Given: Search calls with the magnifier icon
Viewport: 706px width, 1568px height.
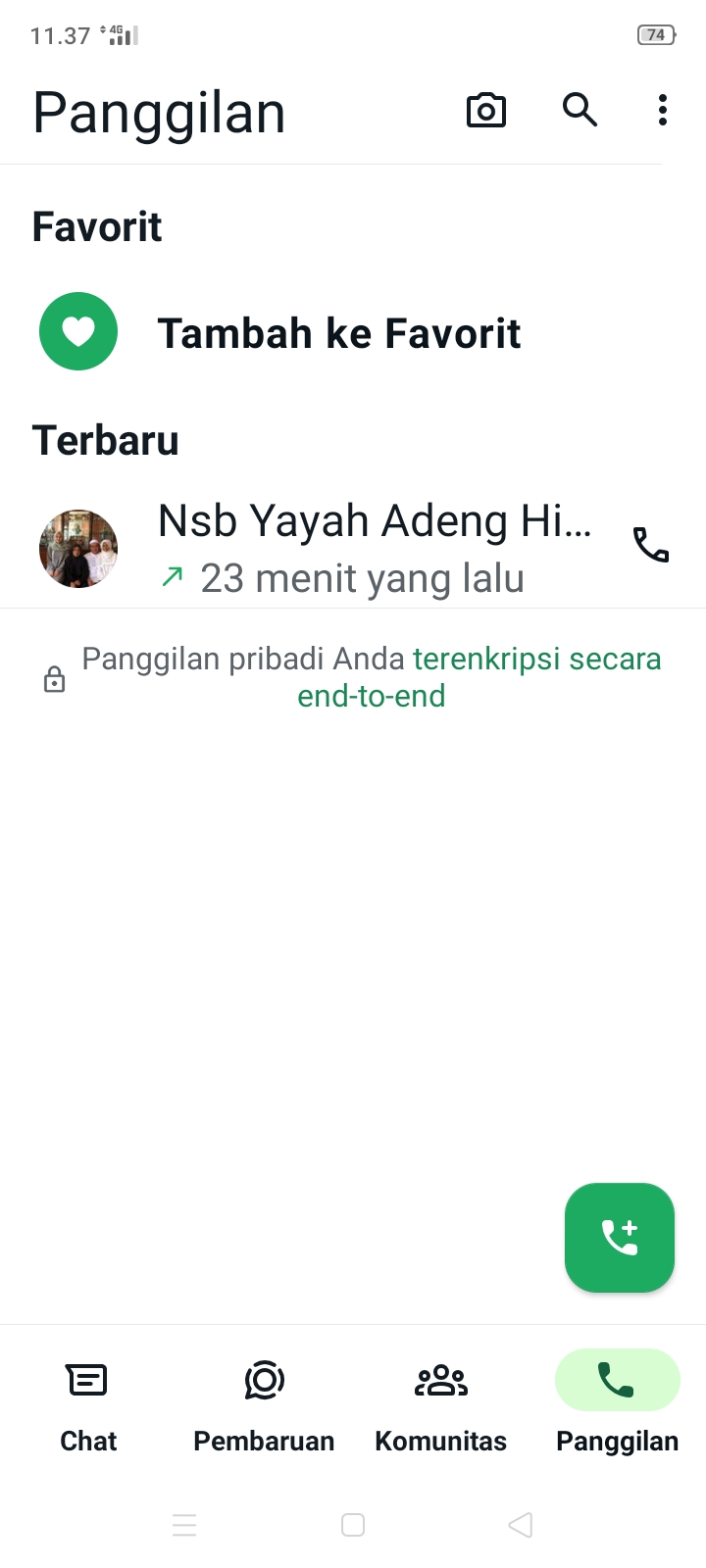Looking at the screenshot, I should coord(580,110).
